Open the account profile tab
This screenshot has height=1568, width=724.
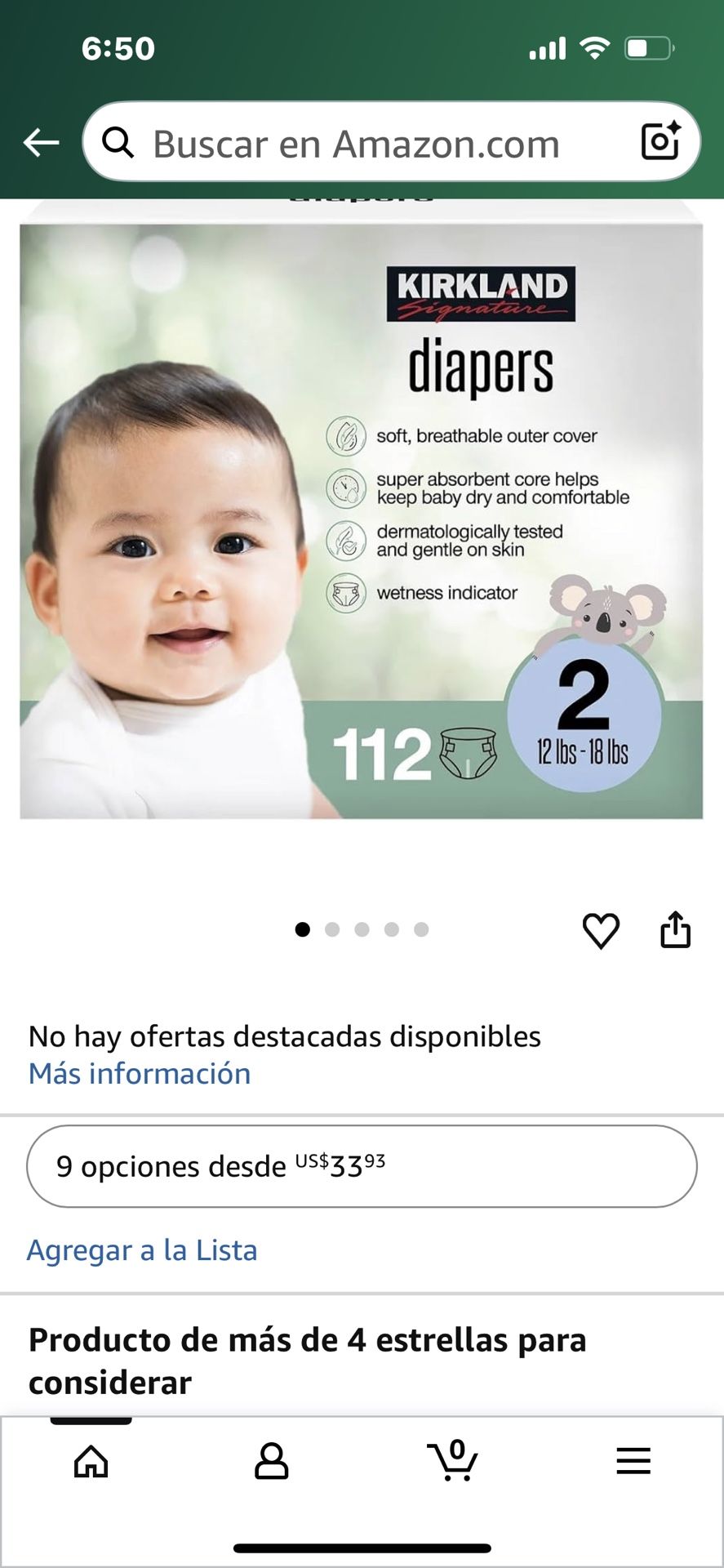point(271,1461)
